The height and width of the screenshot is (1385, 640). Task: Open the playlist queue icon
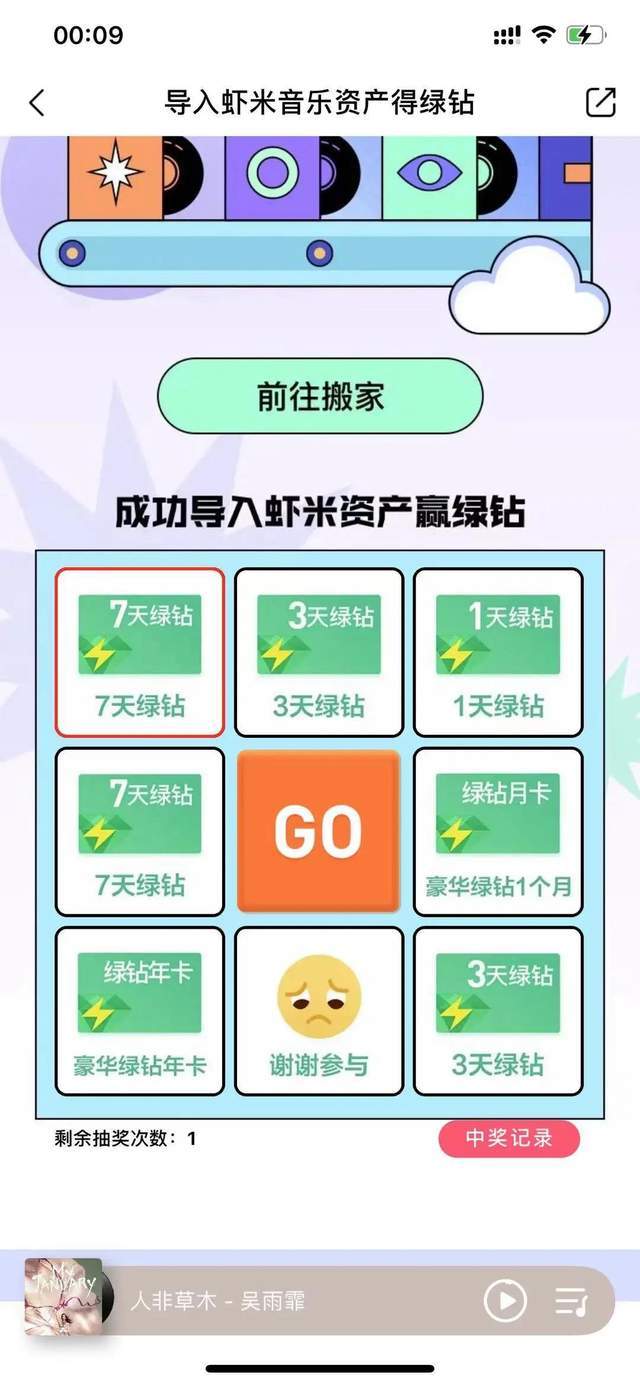571,1301
